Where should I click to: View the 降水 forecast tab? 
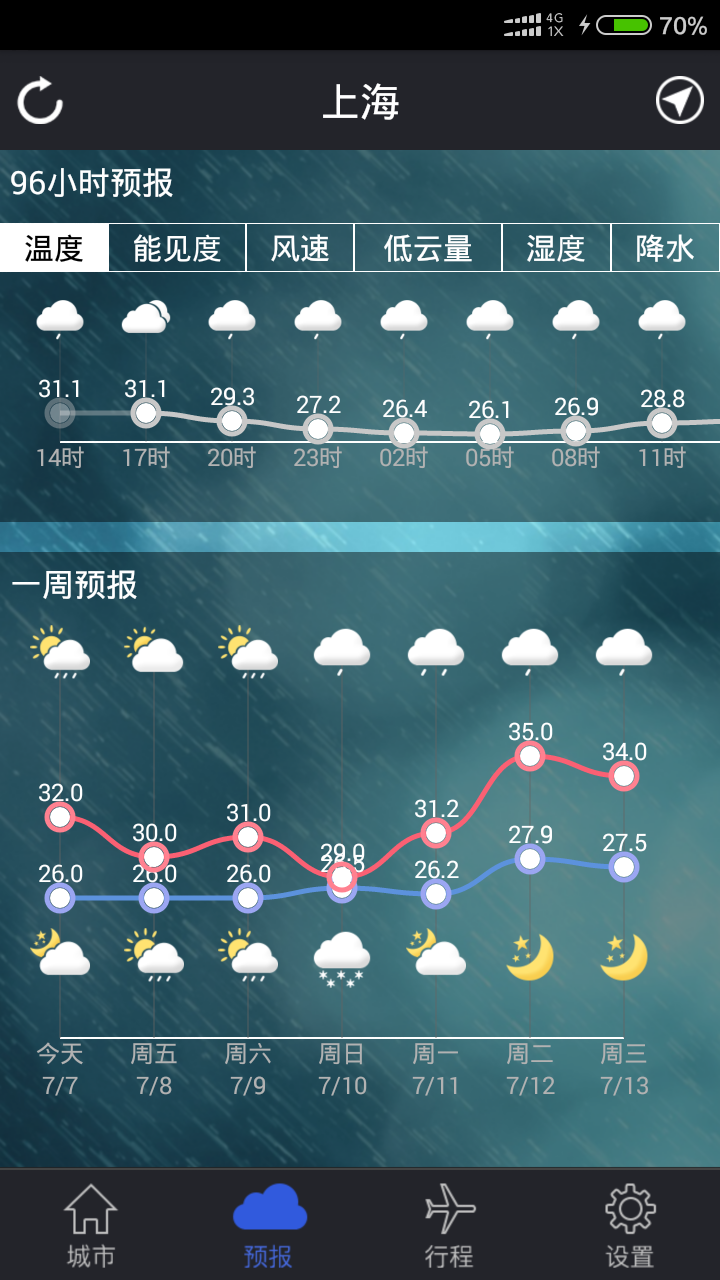665,248
